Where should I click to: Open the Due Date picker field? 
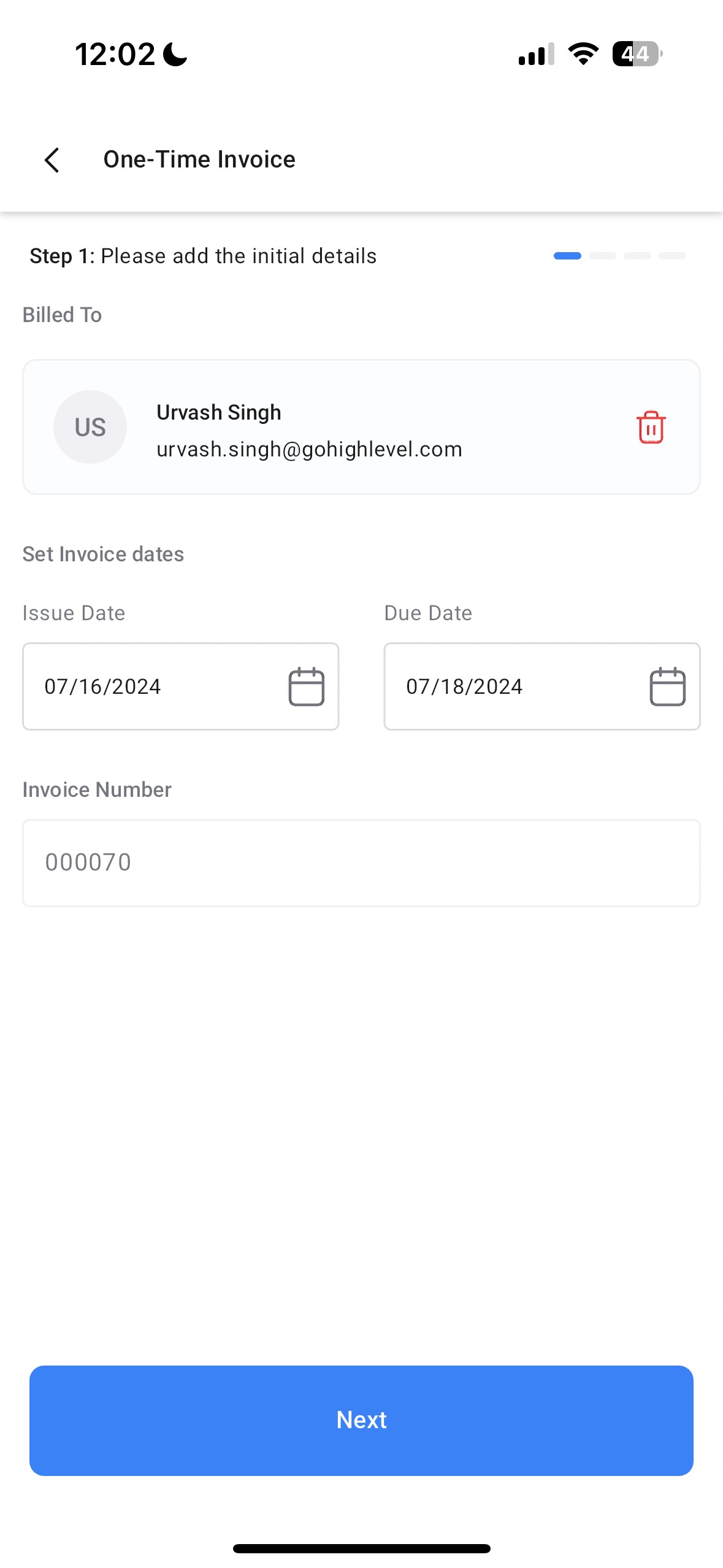click(541, 686)
